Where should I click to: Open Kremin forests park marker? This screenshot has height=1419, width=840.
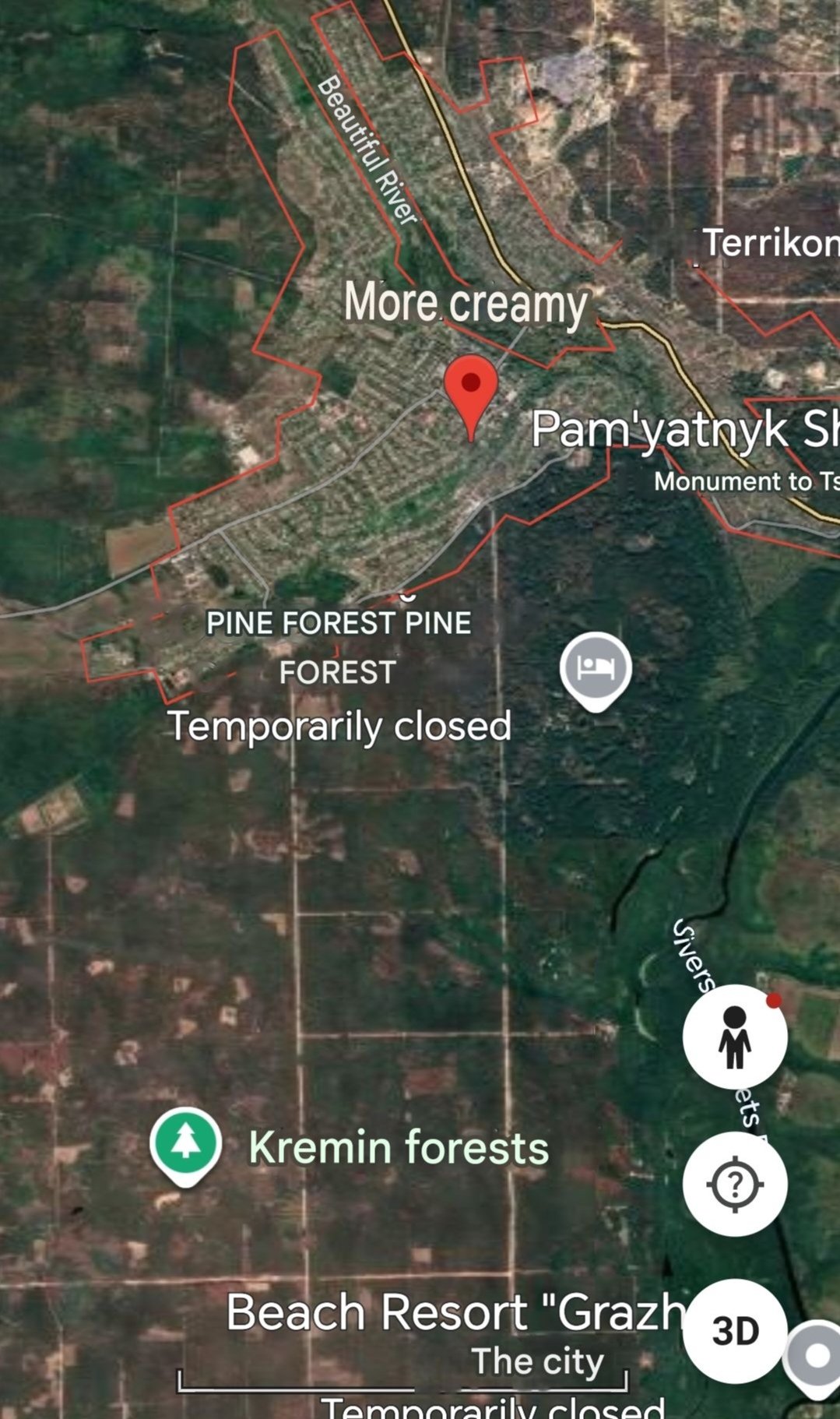click(x=186, y=1143)
